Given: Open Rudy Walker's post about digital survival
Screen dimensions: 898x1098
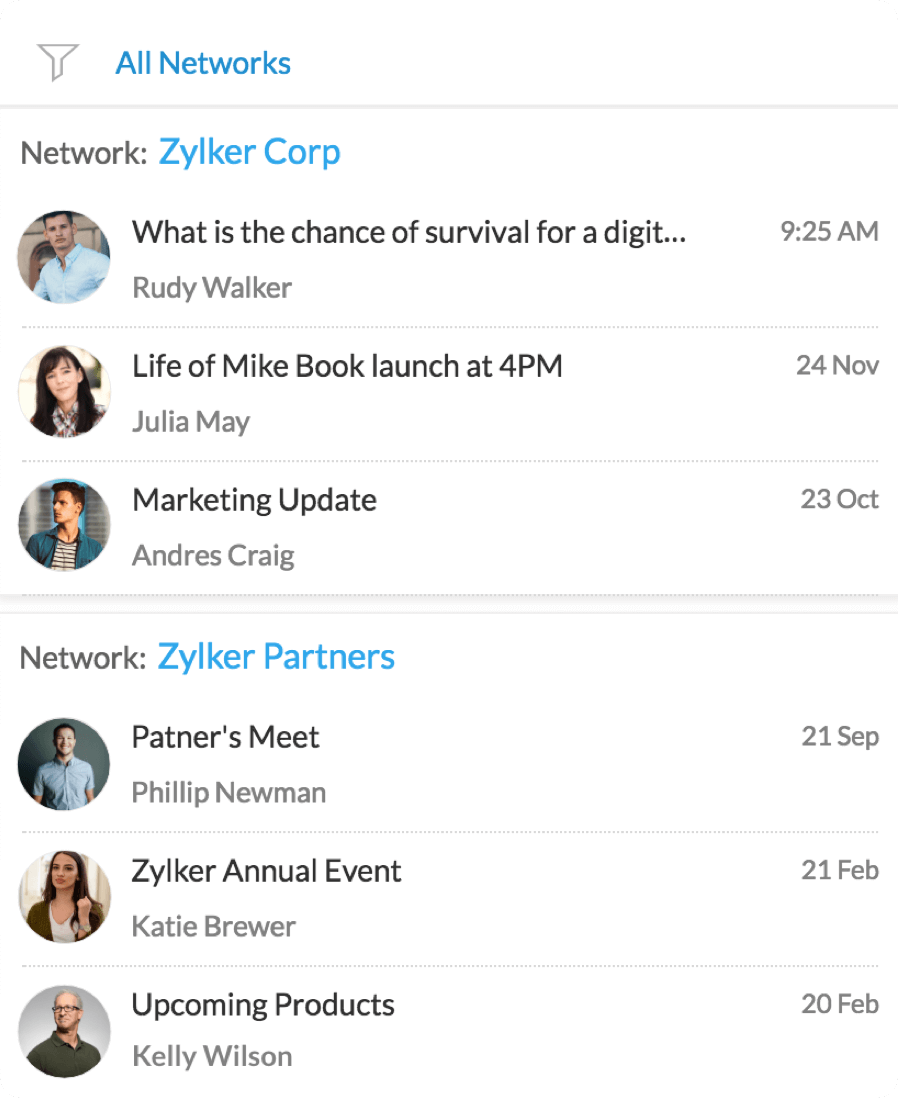Looking at the screenshot, I should click(409, 233).
